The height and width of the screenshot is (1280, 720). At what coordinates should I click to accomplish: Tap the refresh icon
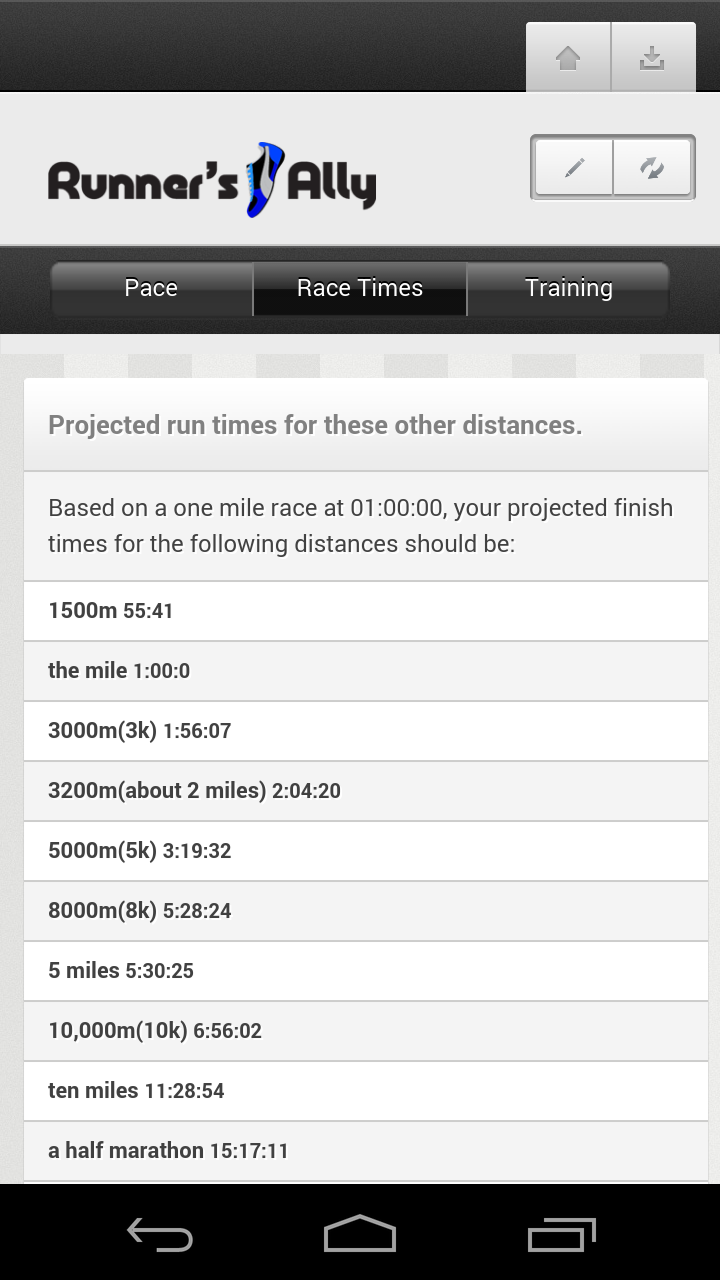point(651,167)
